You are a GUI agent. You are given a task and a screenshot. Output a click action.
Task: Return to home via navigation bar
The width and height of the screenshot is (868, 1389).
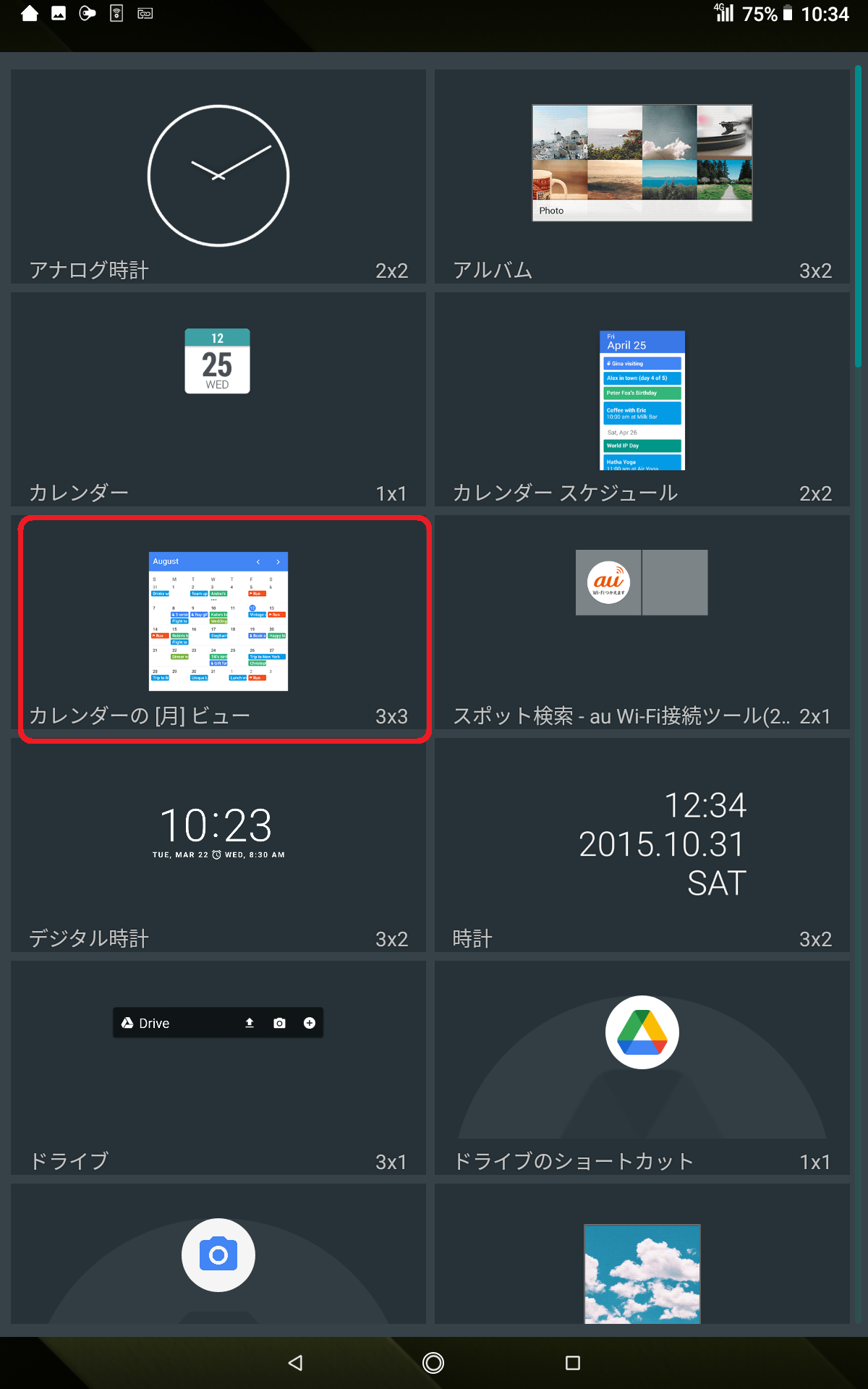433,1363
